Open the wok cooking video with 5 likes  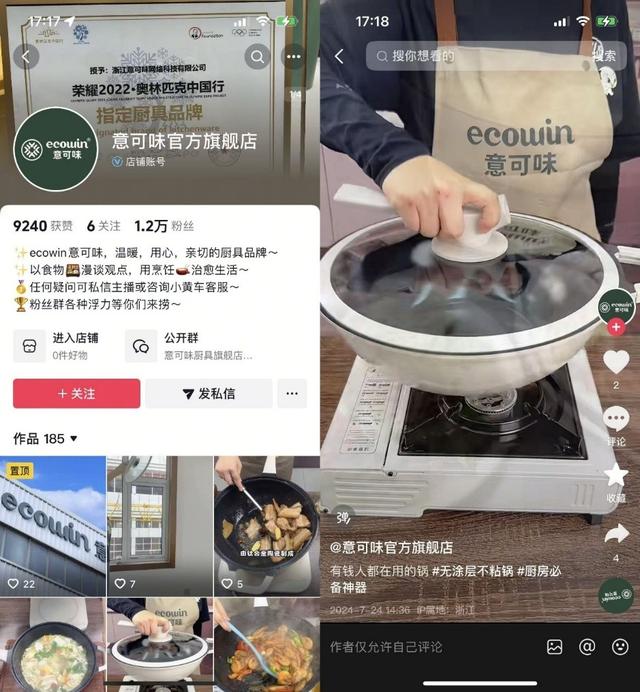(266, 525)
